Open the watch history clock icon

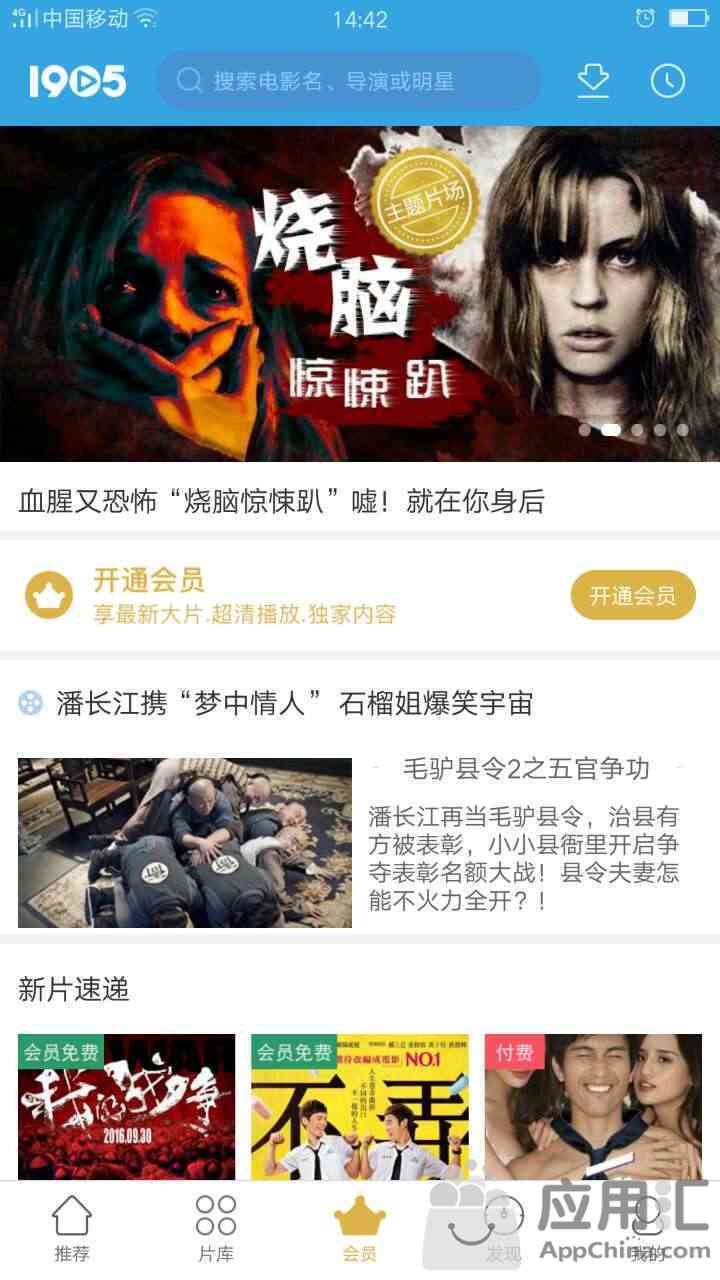668,81
